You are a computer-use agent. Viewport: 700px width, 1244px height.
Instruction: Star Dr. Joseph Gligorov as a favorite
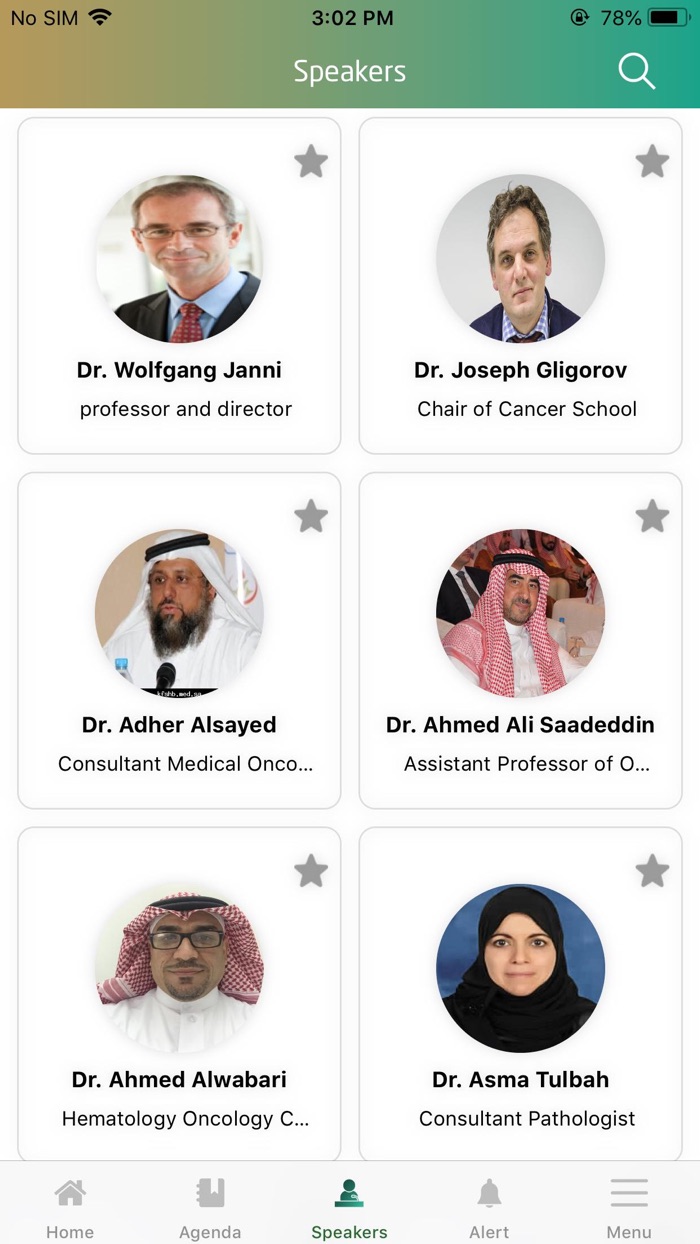(x=652, y=161)
